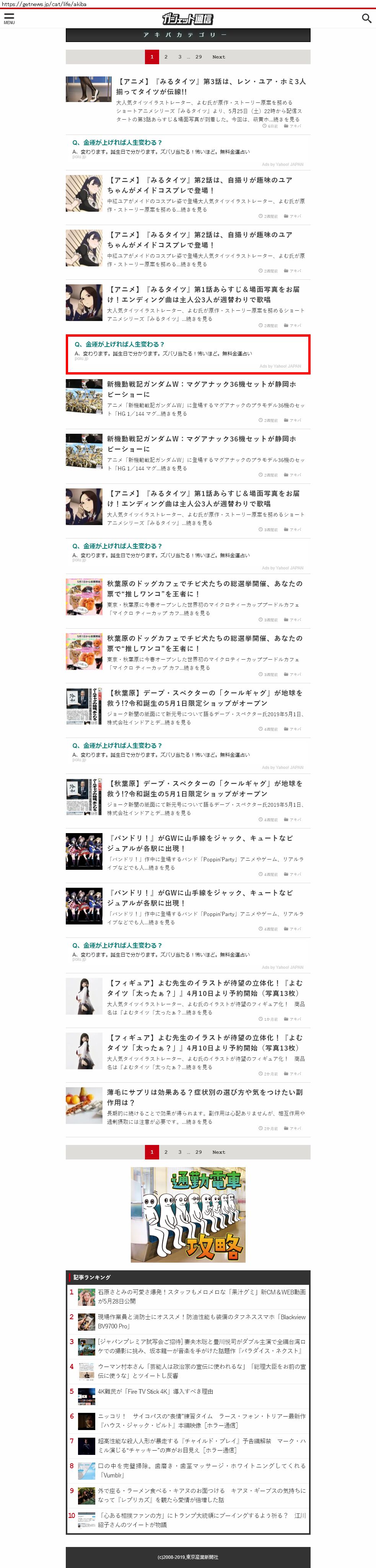The height and width of the screenshot is (1568, 376).
Task: View the Blackview BV9700 Pro ranking article
Action: [201, 1321]
